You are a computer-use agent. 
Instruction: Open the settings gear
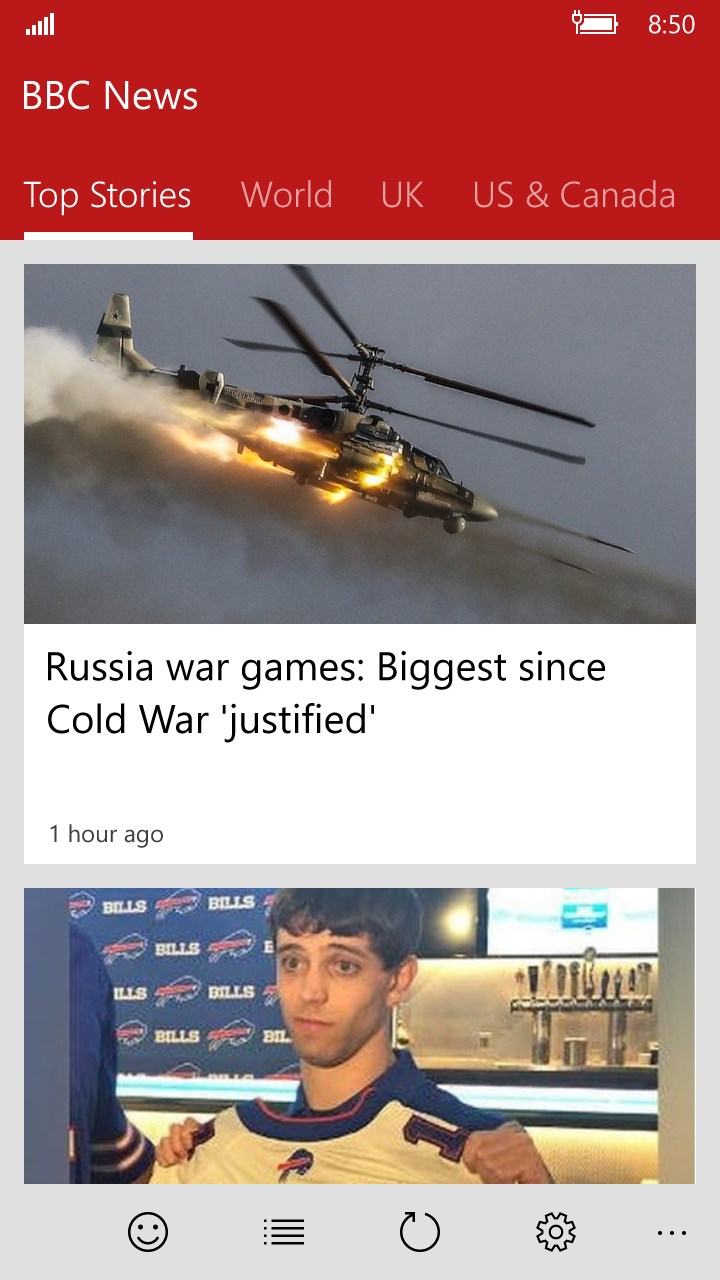point(556,1232)
